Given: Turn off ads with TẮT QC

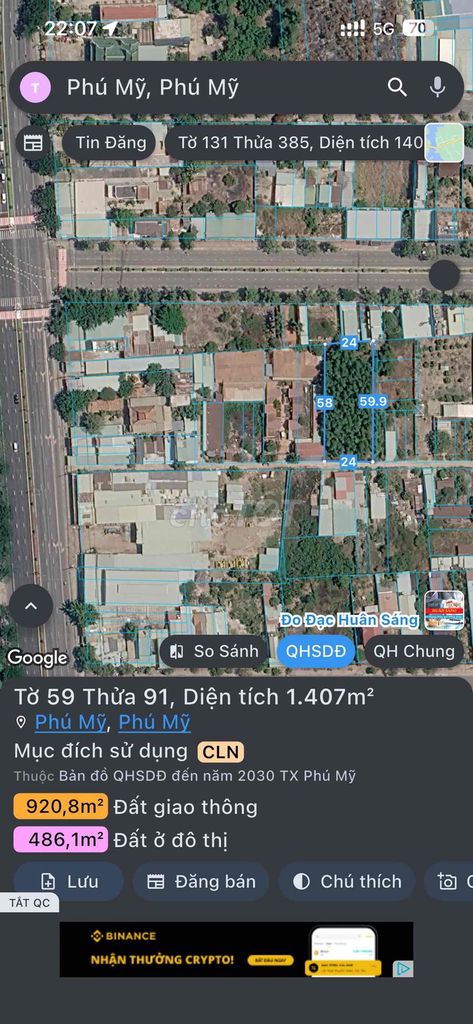Looking at the screenshot, I should pyautogui.click(x=29, y=903).
